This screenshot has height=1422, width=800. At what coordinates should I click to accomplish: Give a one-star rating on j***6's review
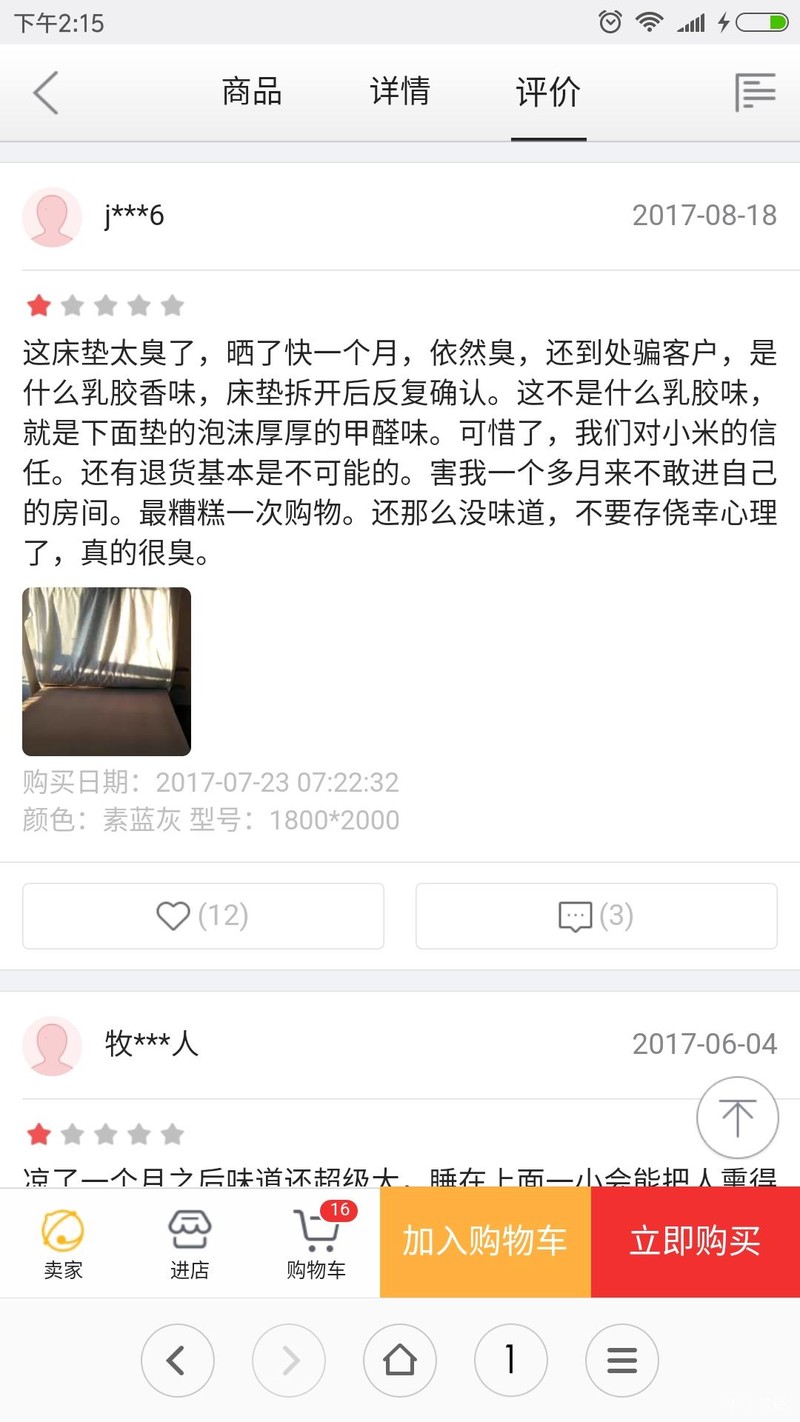click(41, 305)
